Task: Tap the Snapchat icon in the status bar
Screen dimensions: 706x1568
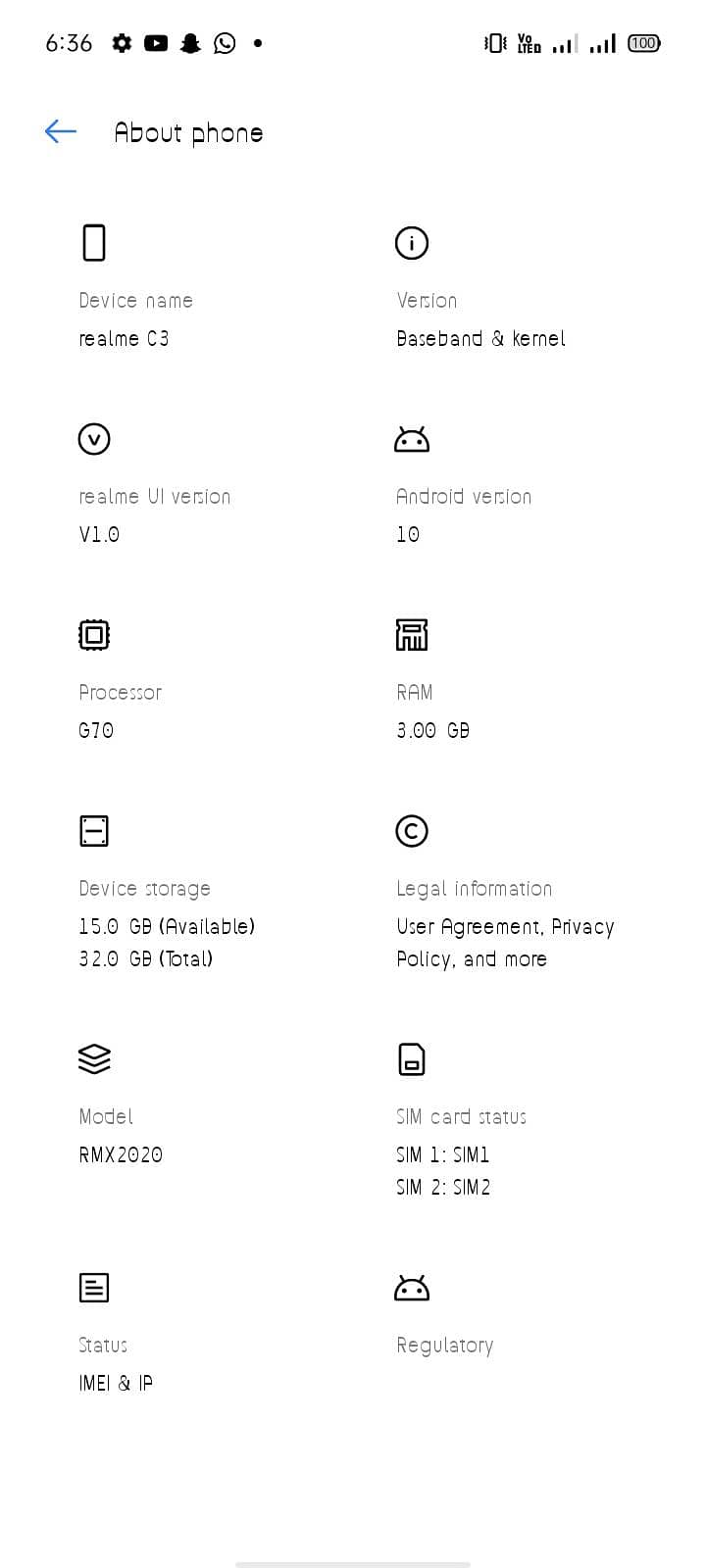Action: [190, 43]
